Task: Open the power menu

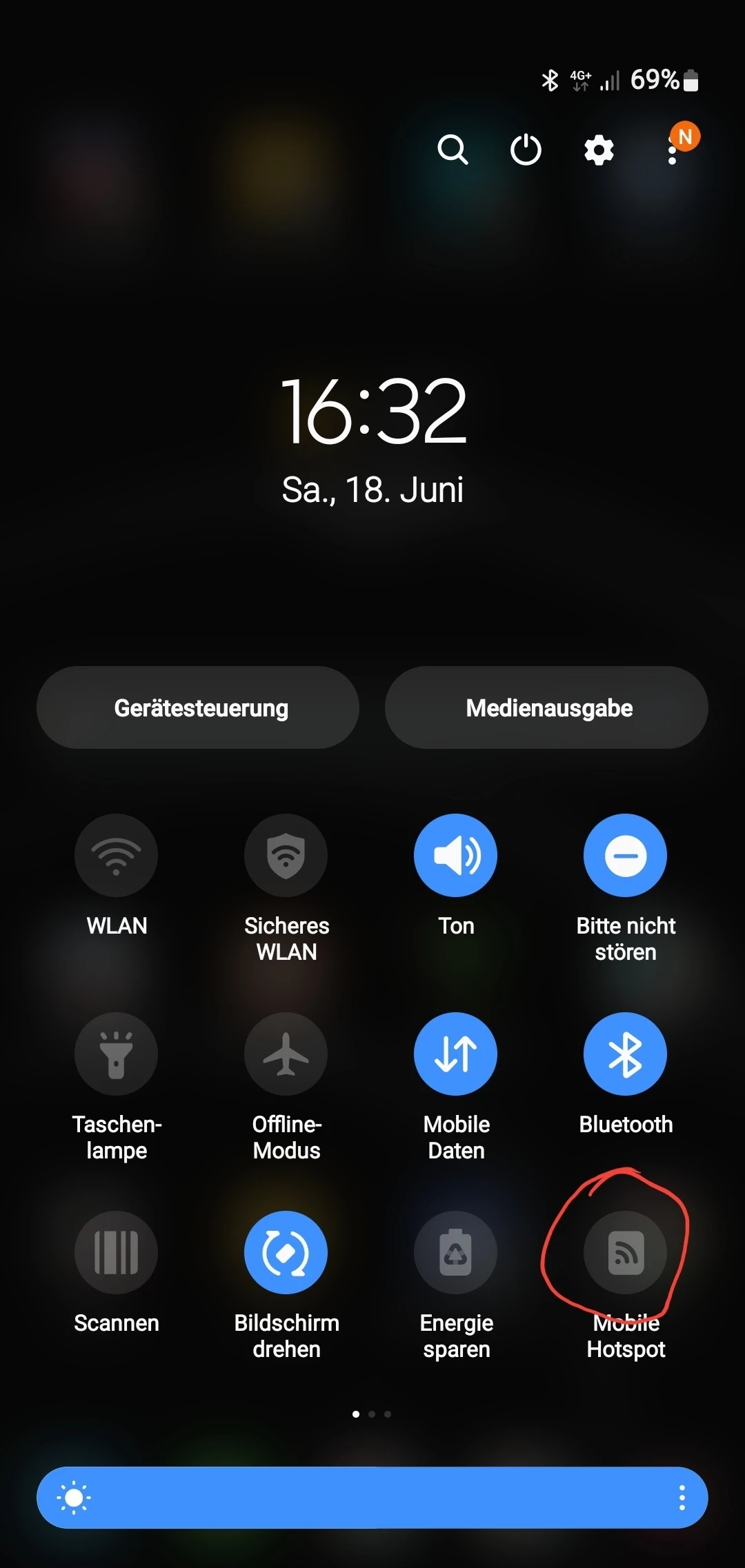Action: click(526, 150)
